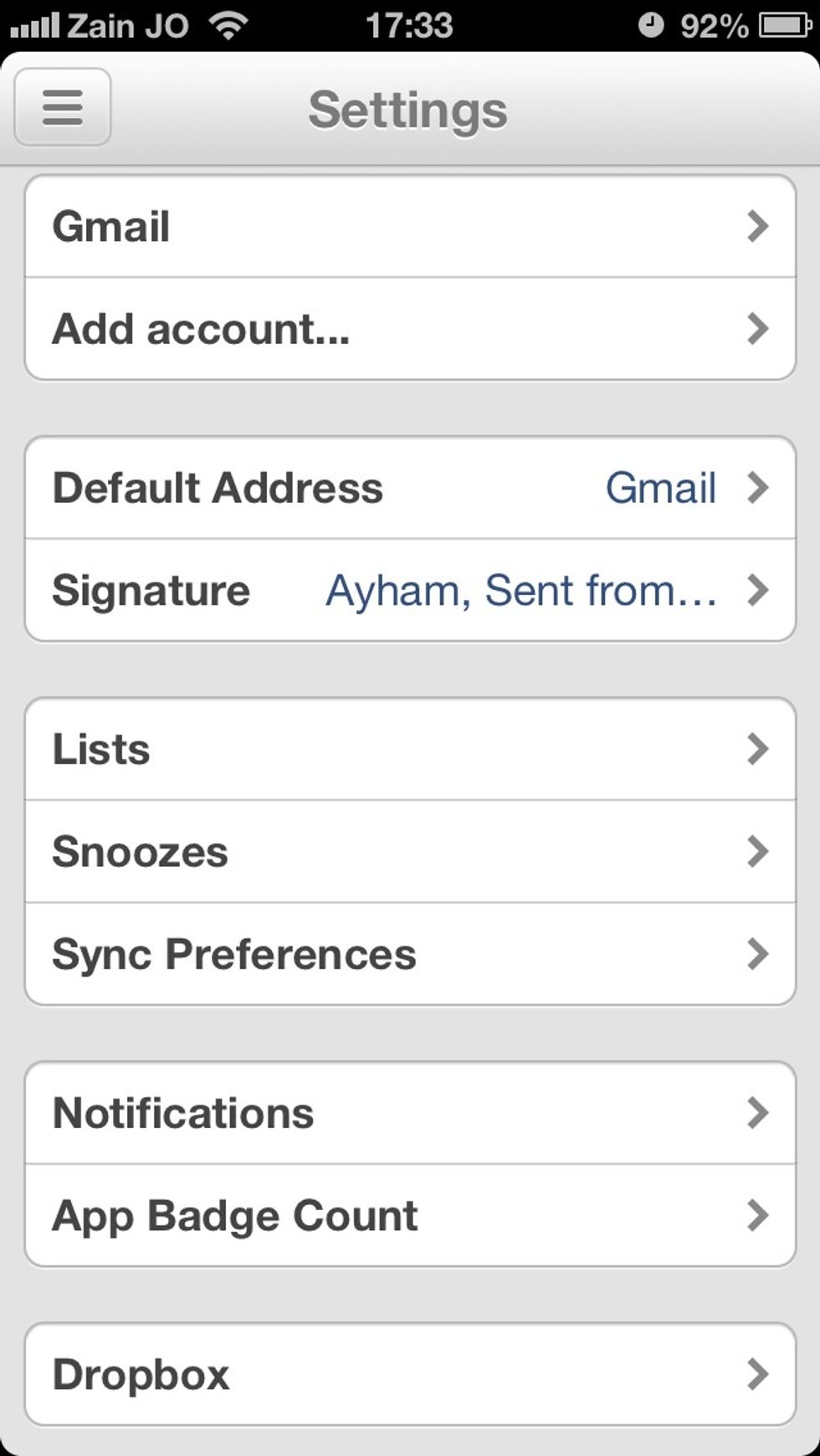Image resolution: width=820 pixels, height=1456 pixels.
Task: Open Dropbox integration settings
Action: pyautogui.click(x=410, y=1372)
